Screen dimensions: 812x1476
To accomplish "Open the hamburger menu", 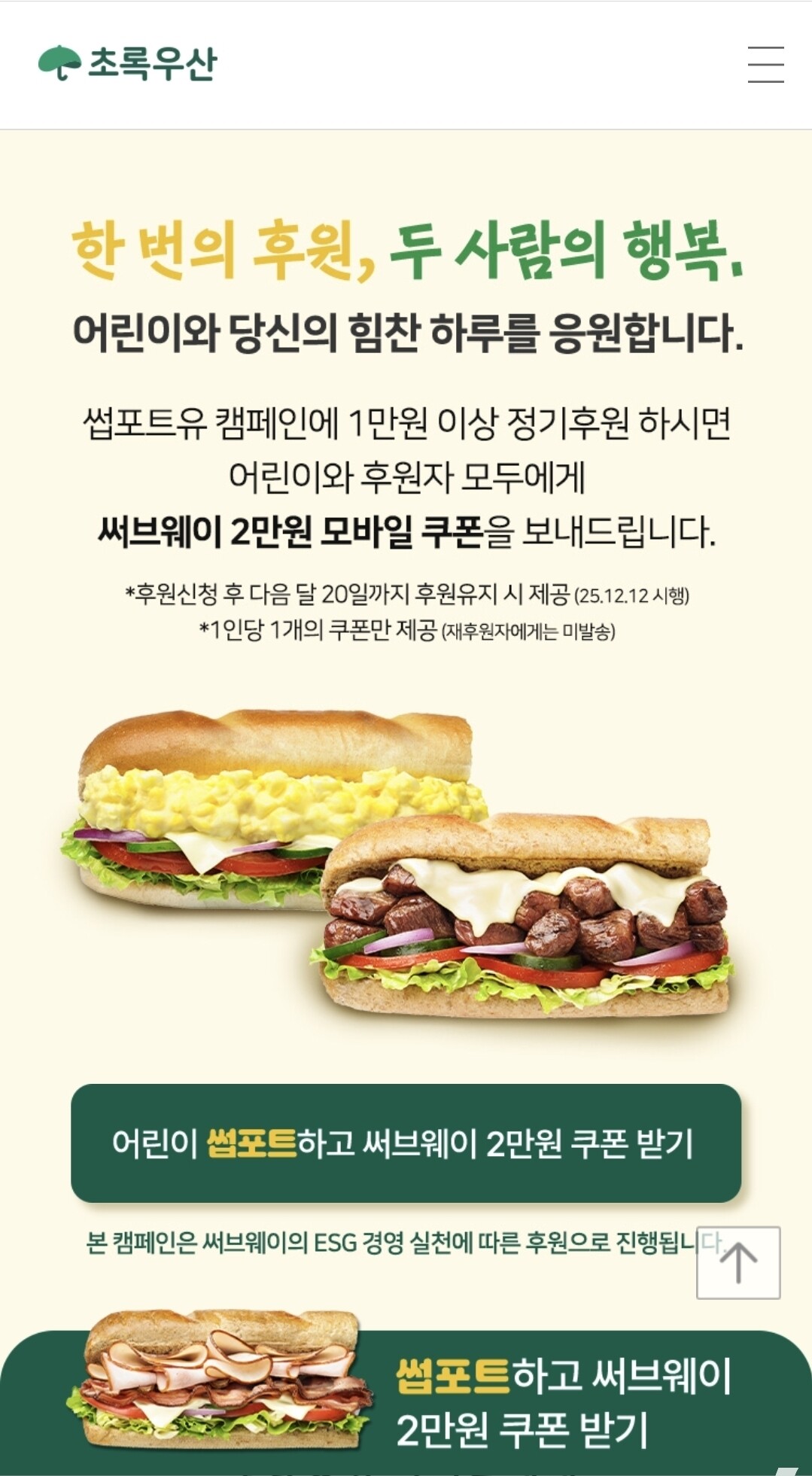I will coord(765,64).
